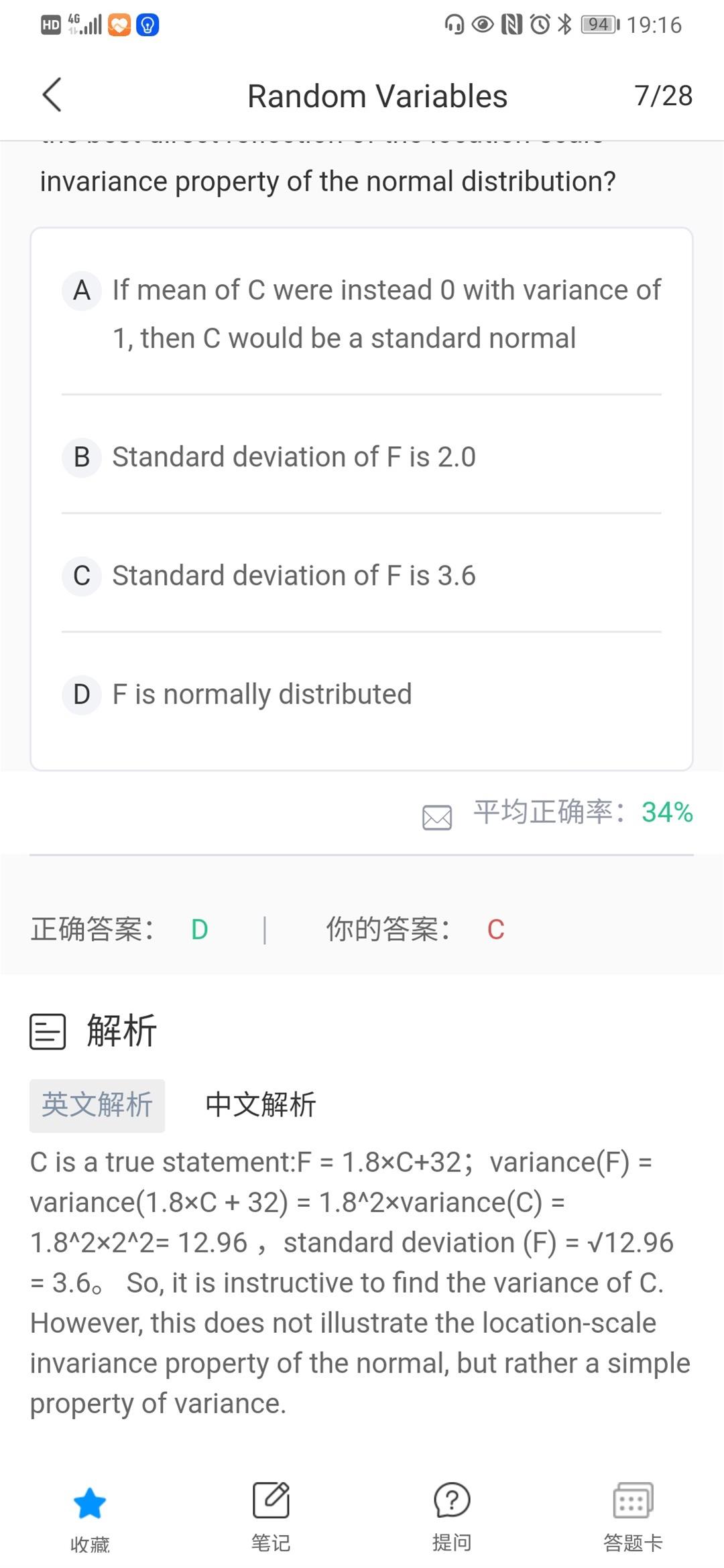Go back using the top-left arrow
This screenshot has height=1568, width=724.
(52, 95)
